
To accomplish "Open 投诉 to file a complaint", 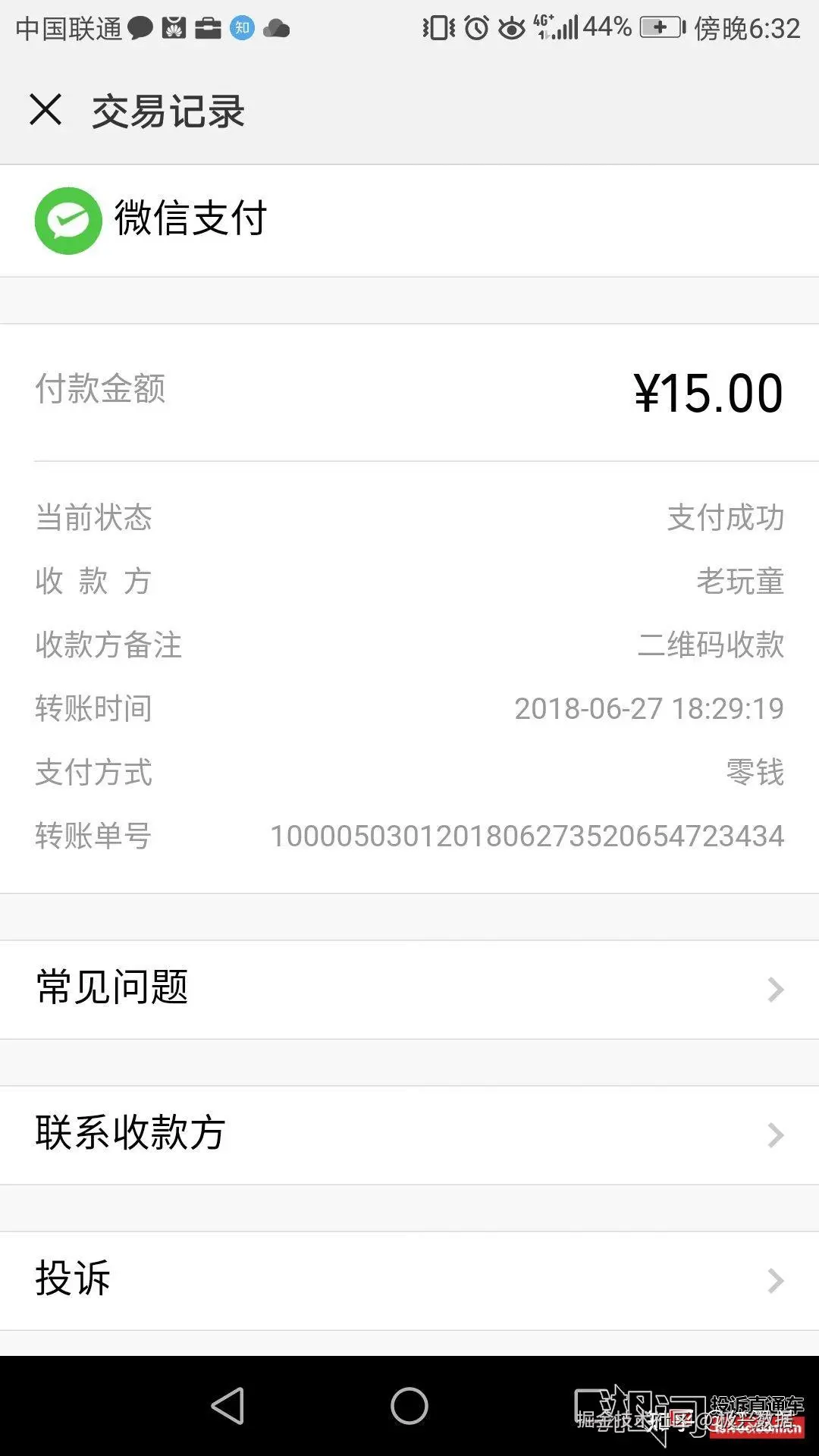I will coord(409,1280).
